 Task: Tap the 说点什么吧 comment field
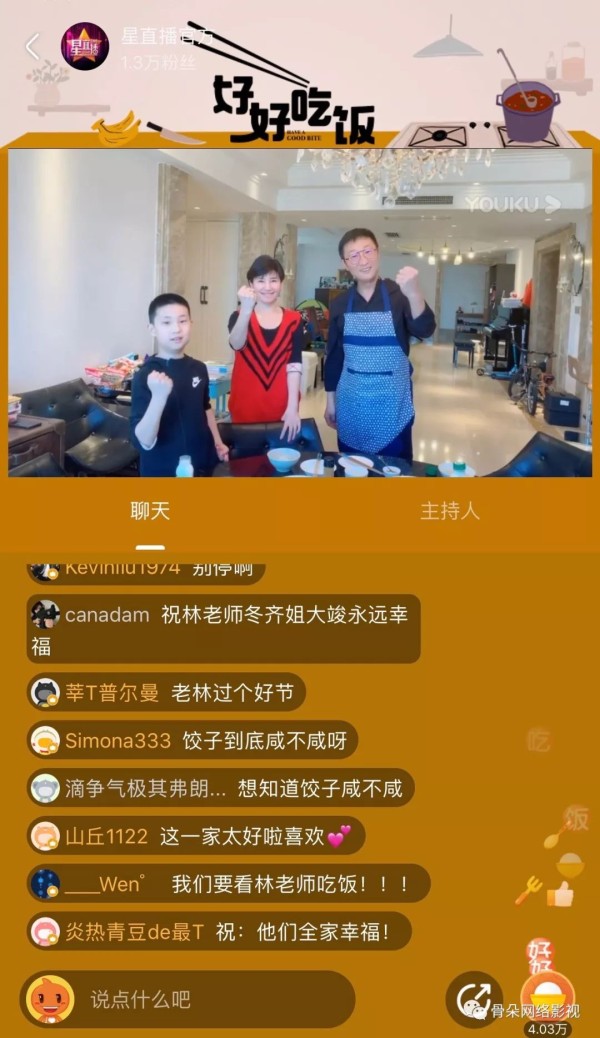point(188,999)
